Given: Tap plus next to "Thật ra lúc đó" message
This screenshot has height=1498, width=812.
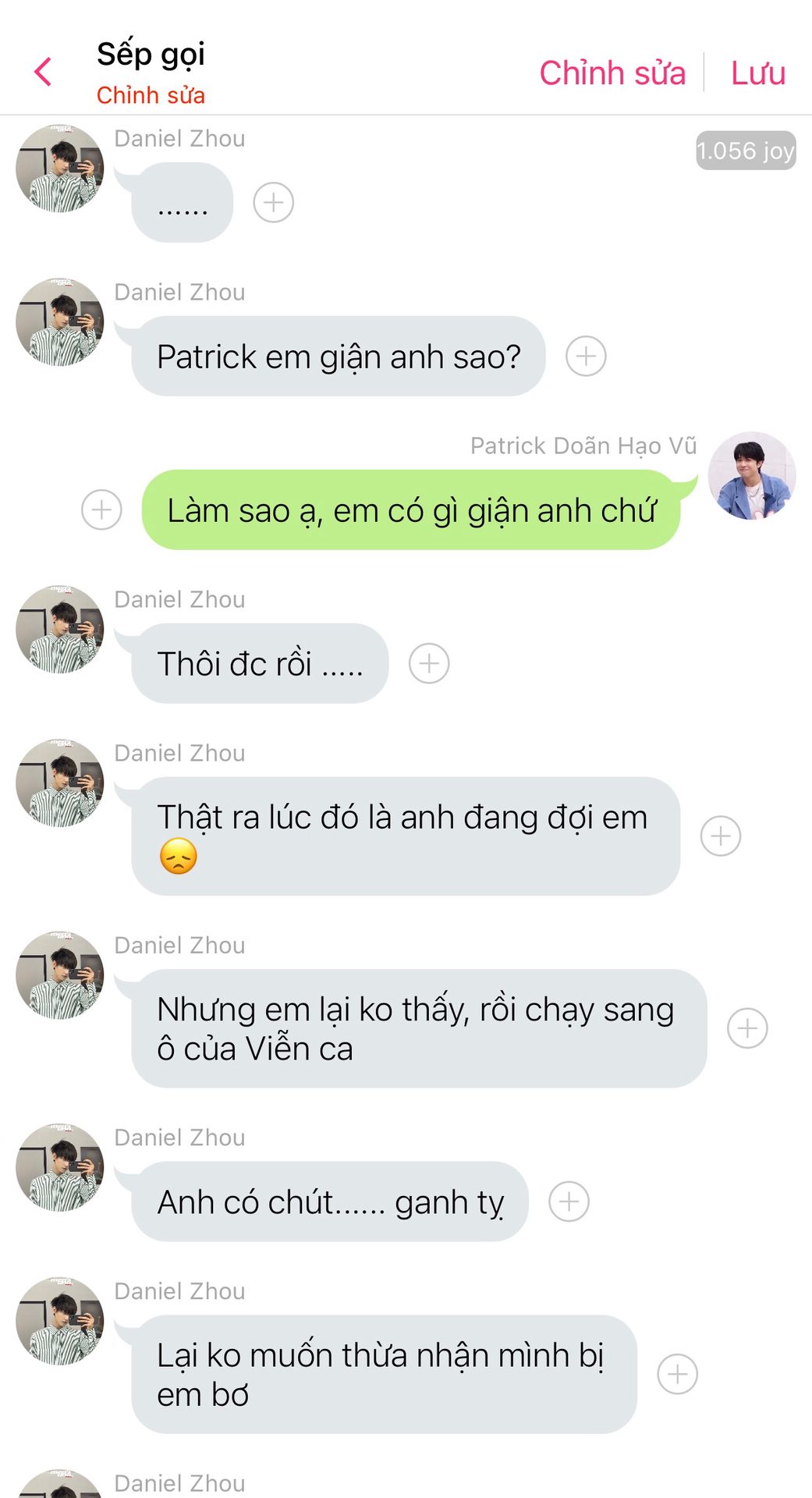Looking at the screenshot, I should (x=721, y=836).
